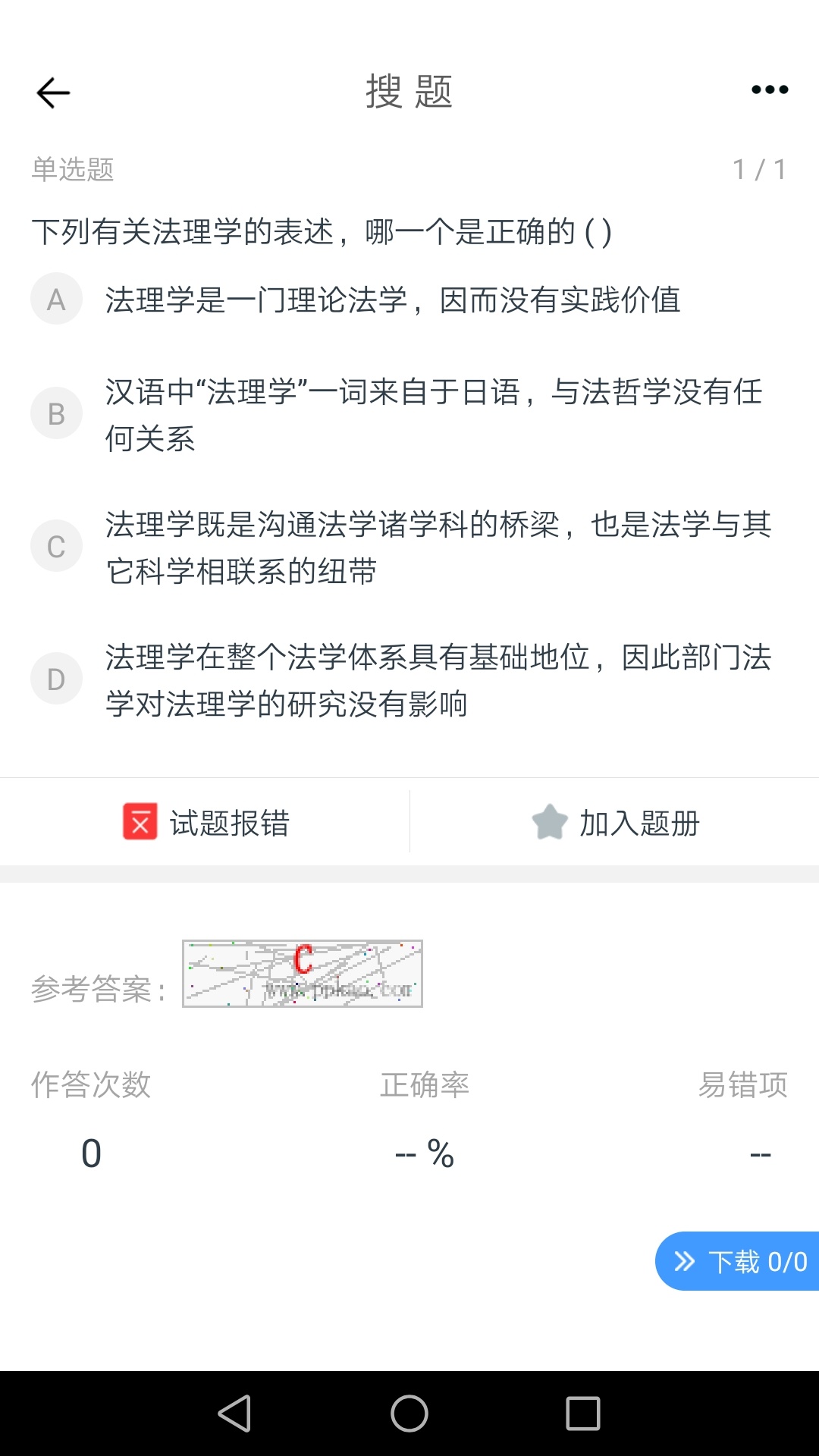Add question to 题册 with star button

point(615,823)
